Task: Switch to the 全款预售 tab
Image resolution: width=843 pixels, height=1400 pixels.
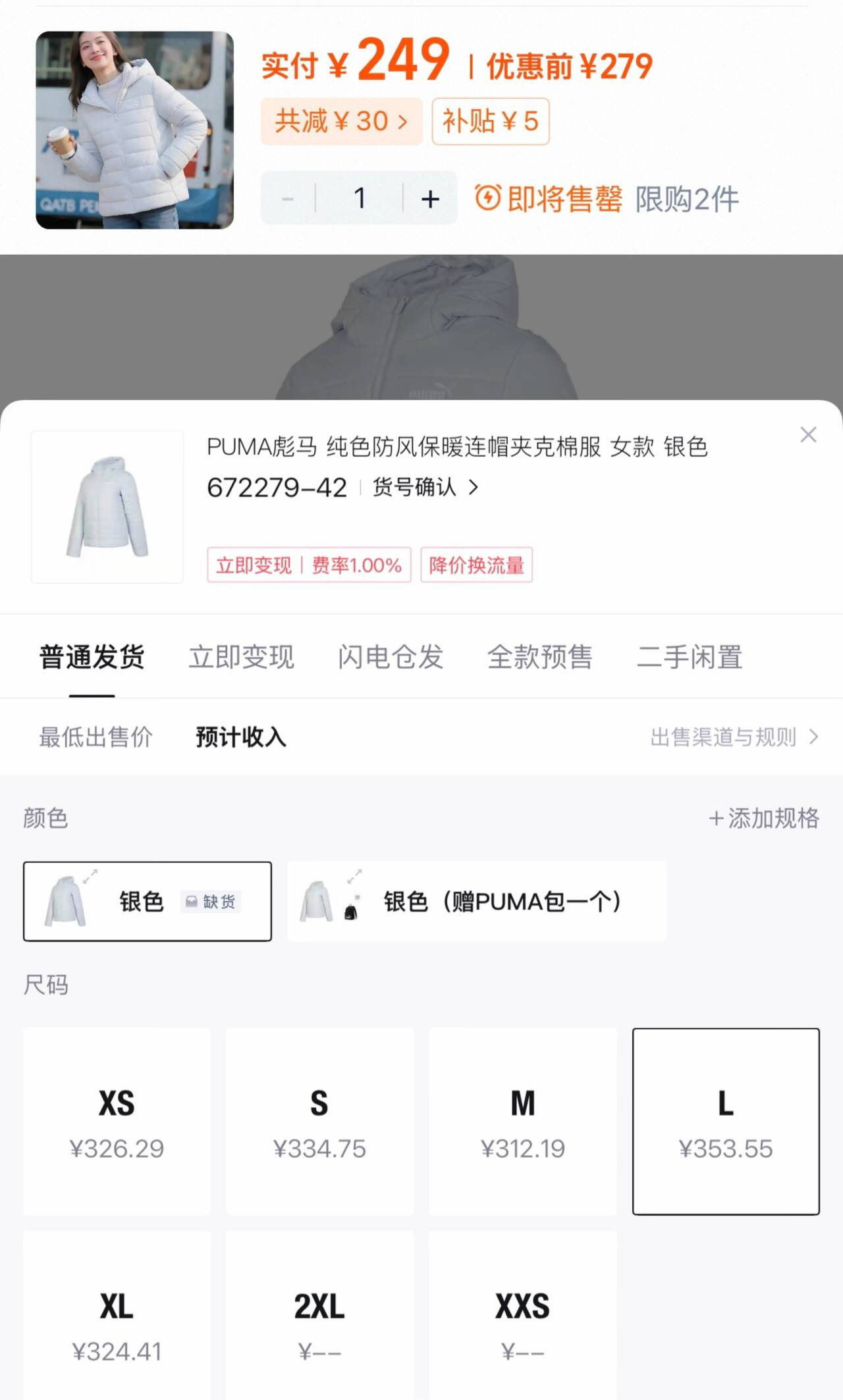Action: 539,657
